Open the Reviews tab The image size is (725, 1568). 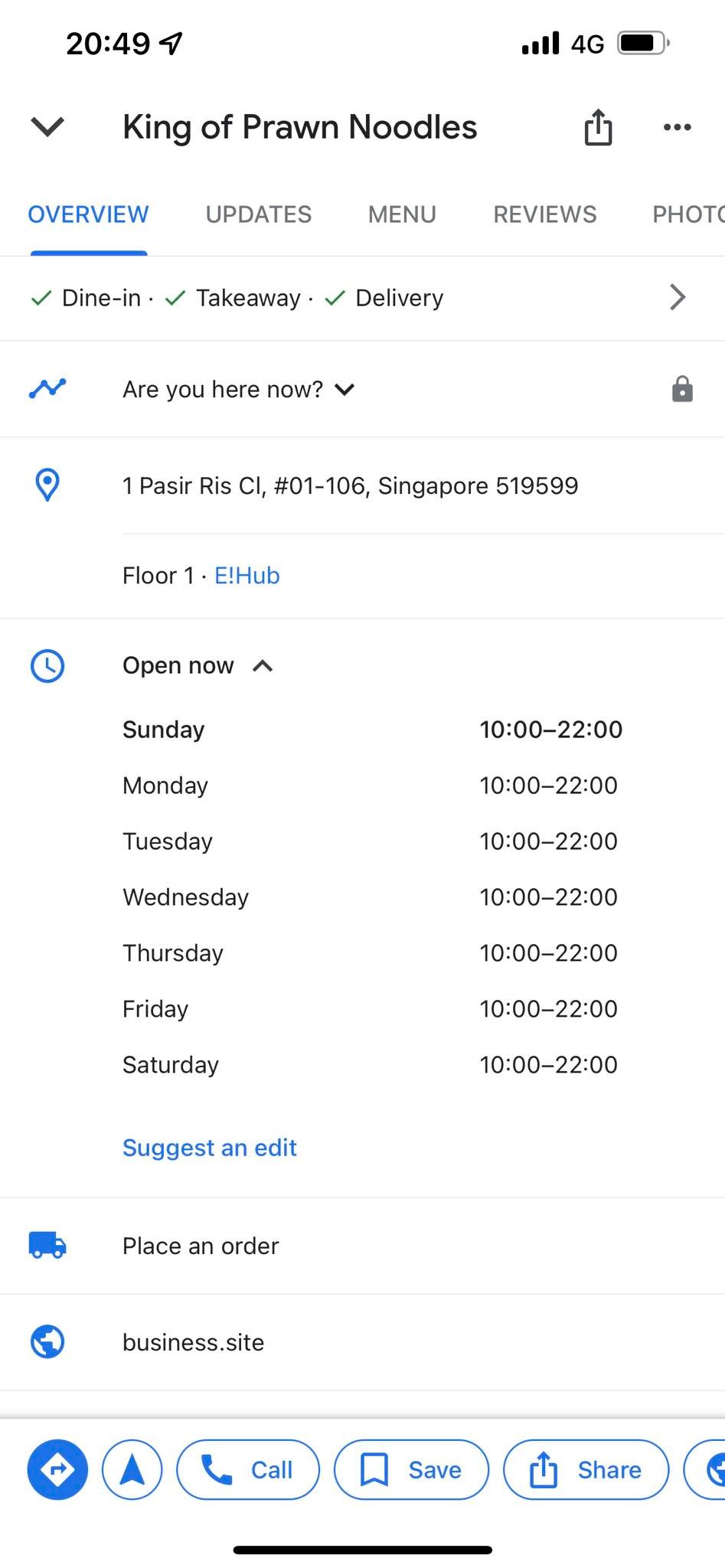tap(545, 214)
